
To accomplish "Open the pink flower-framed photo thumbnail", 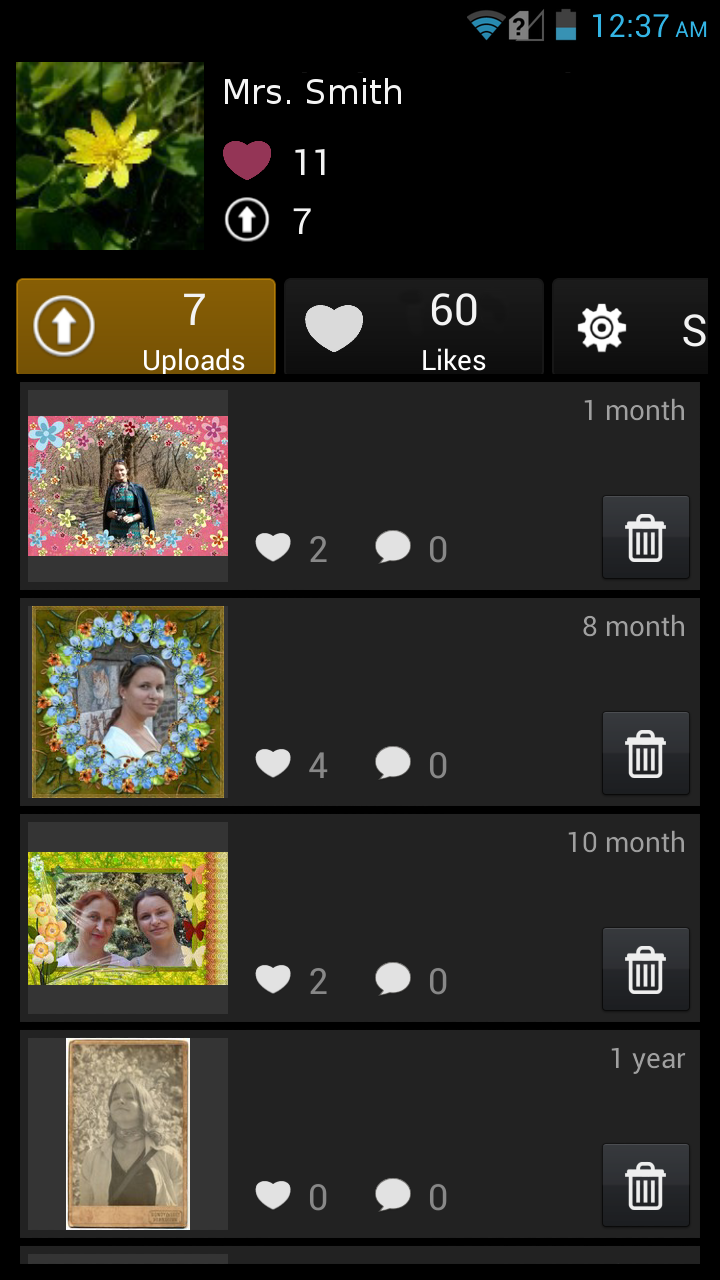I will (x=127, y=485).
